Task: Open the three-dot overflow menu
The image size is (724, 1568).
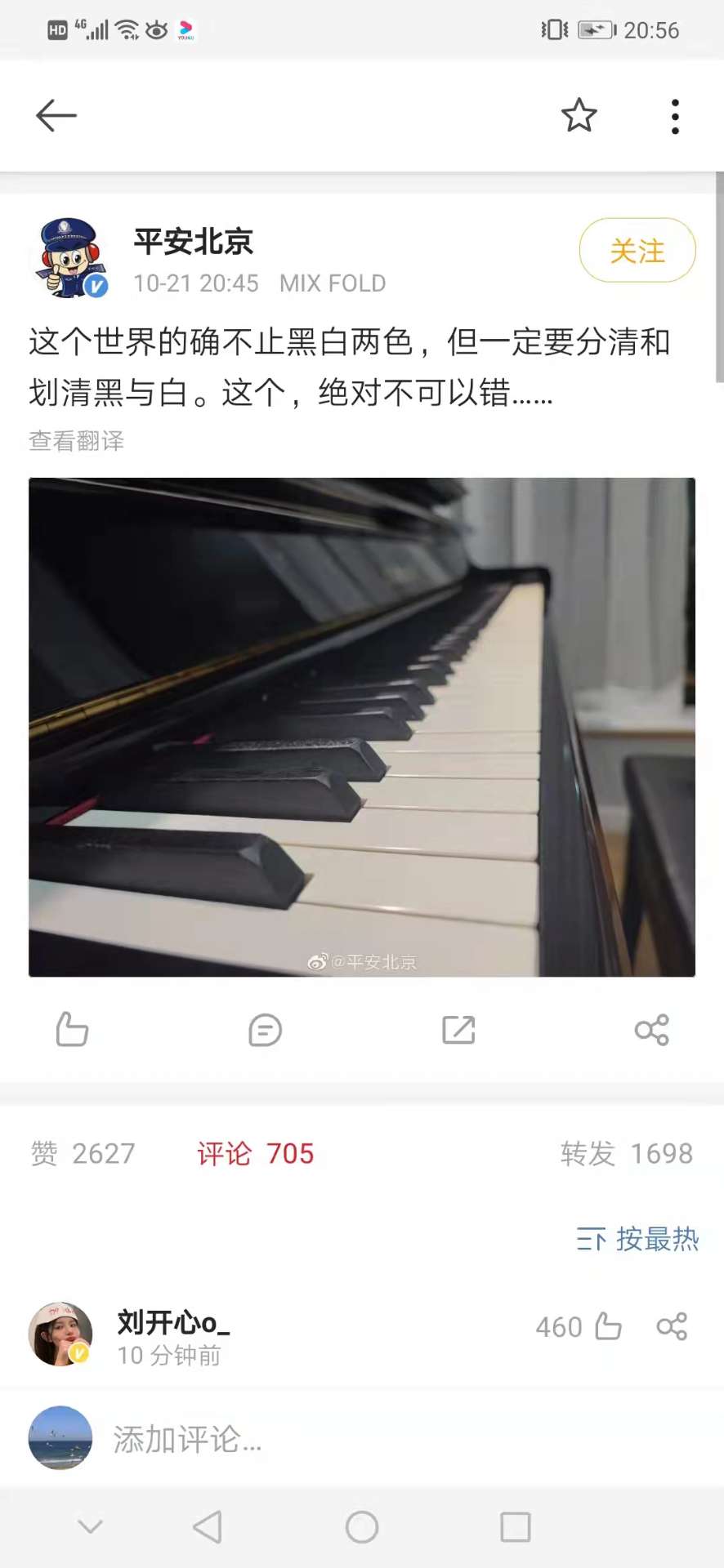Action: click(x=674, y=116)
